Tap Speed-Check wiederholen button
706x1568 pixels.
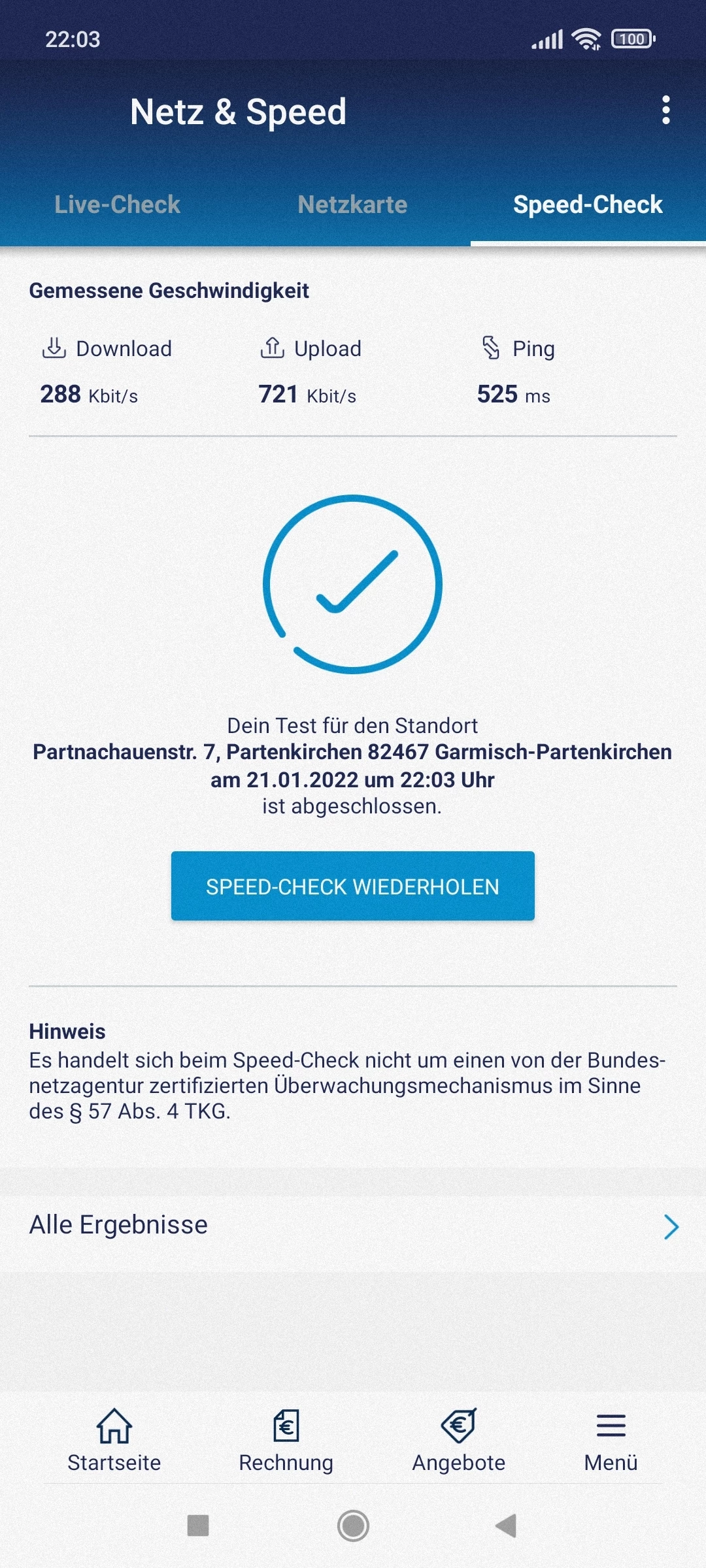[x=352, y=886]
